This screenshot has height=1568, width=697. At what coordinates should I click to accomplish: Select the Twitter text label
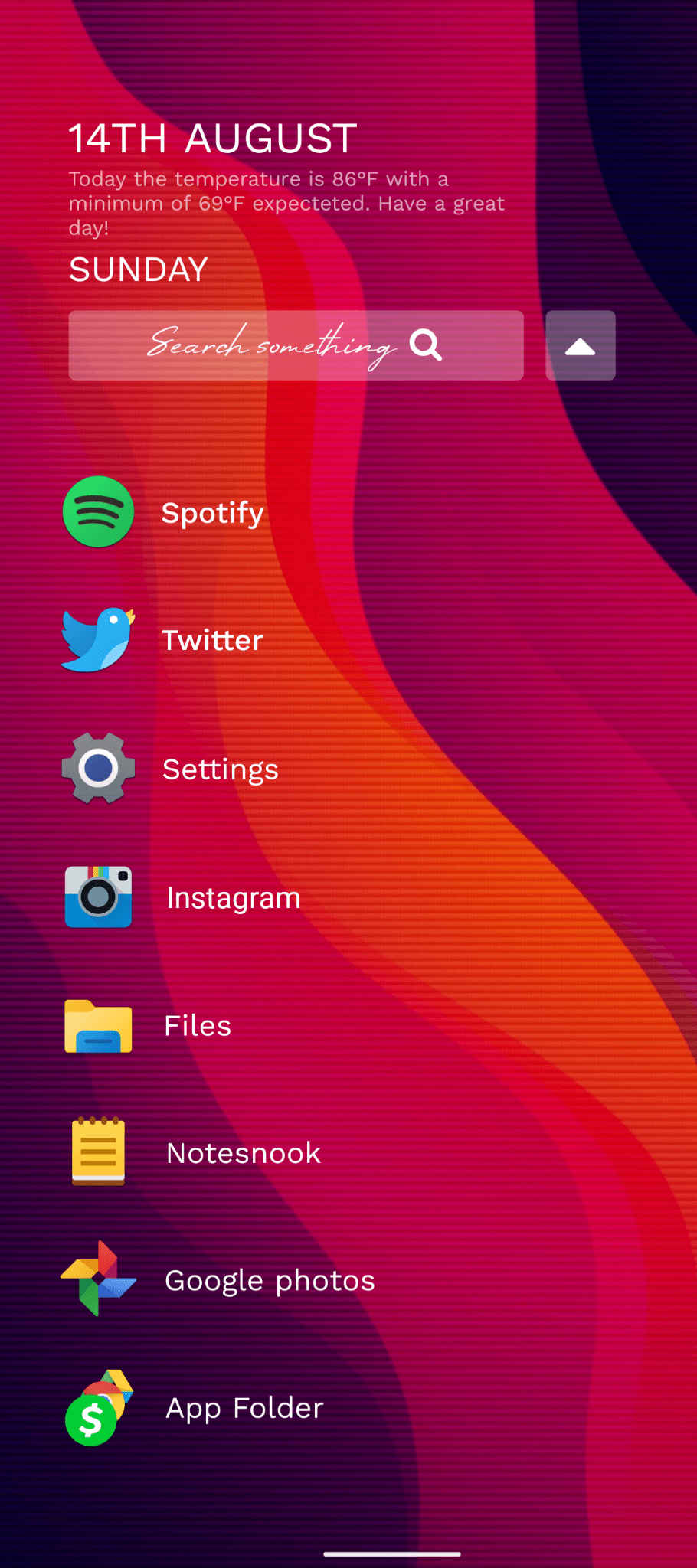pyautogui.click(x=212, y=639)
